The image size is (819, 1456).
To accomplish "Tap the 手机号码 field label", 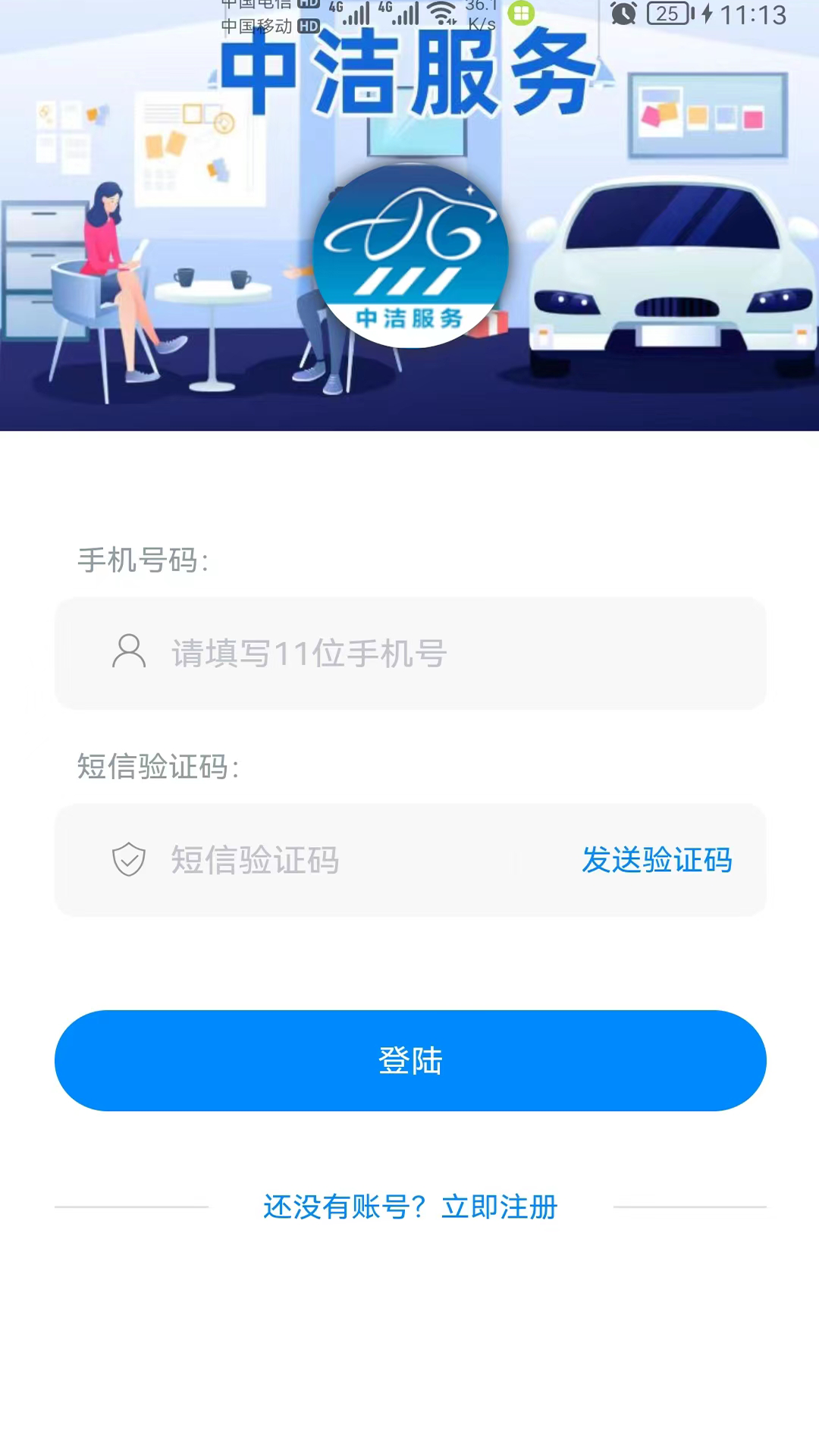I will [x=140, y=561].
